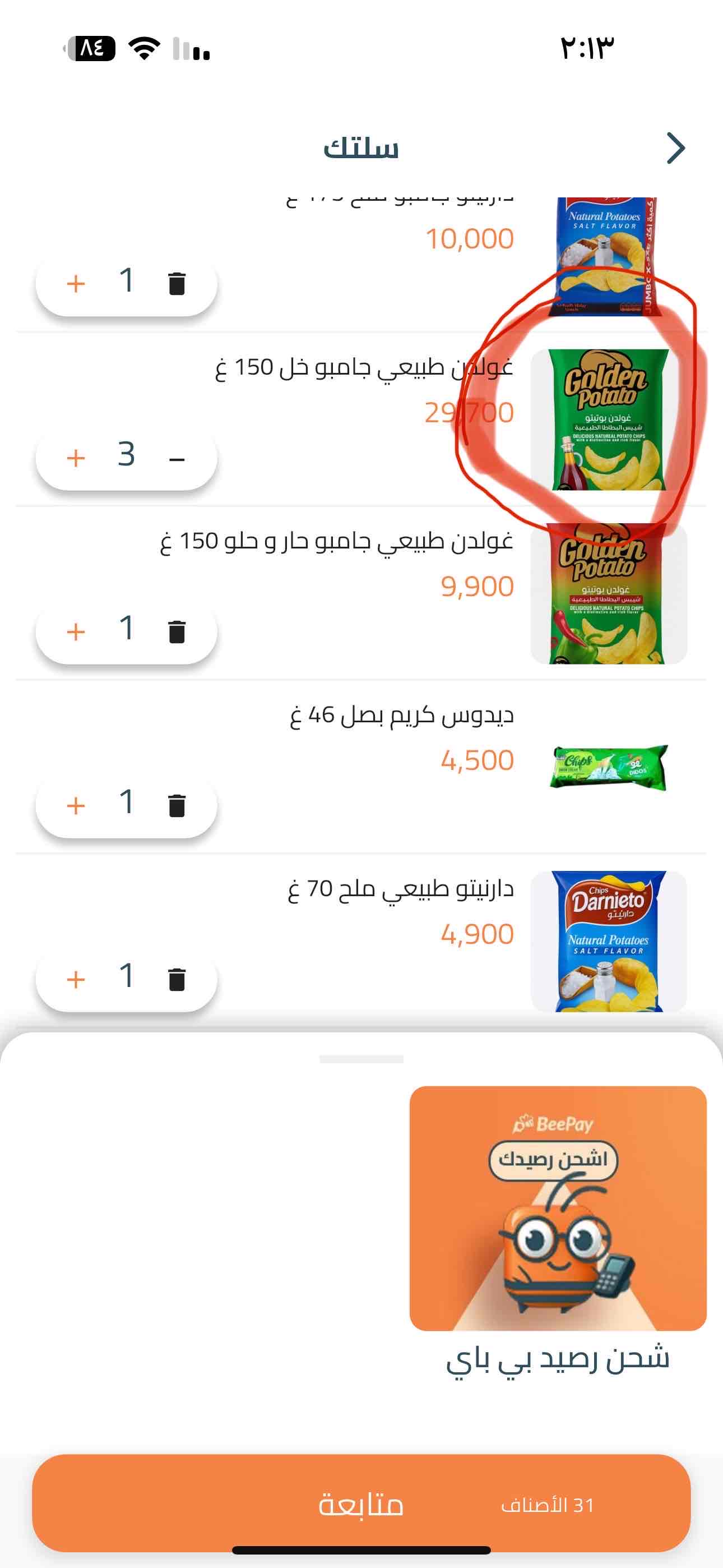View Didos cream onion chips product image
This screenshot has width=723, height=1568.
point(609,767)
